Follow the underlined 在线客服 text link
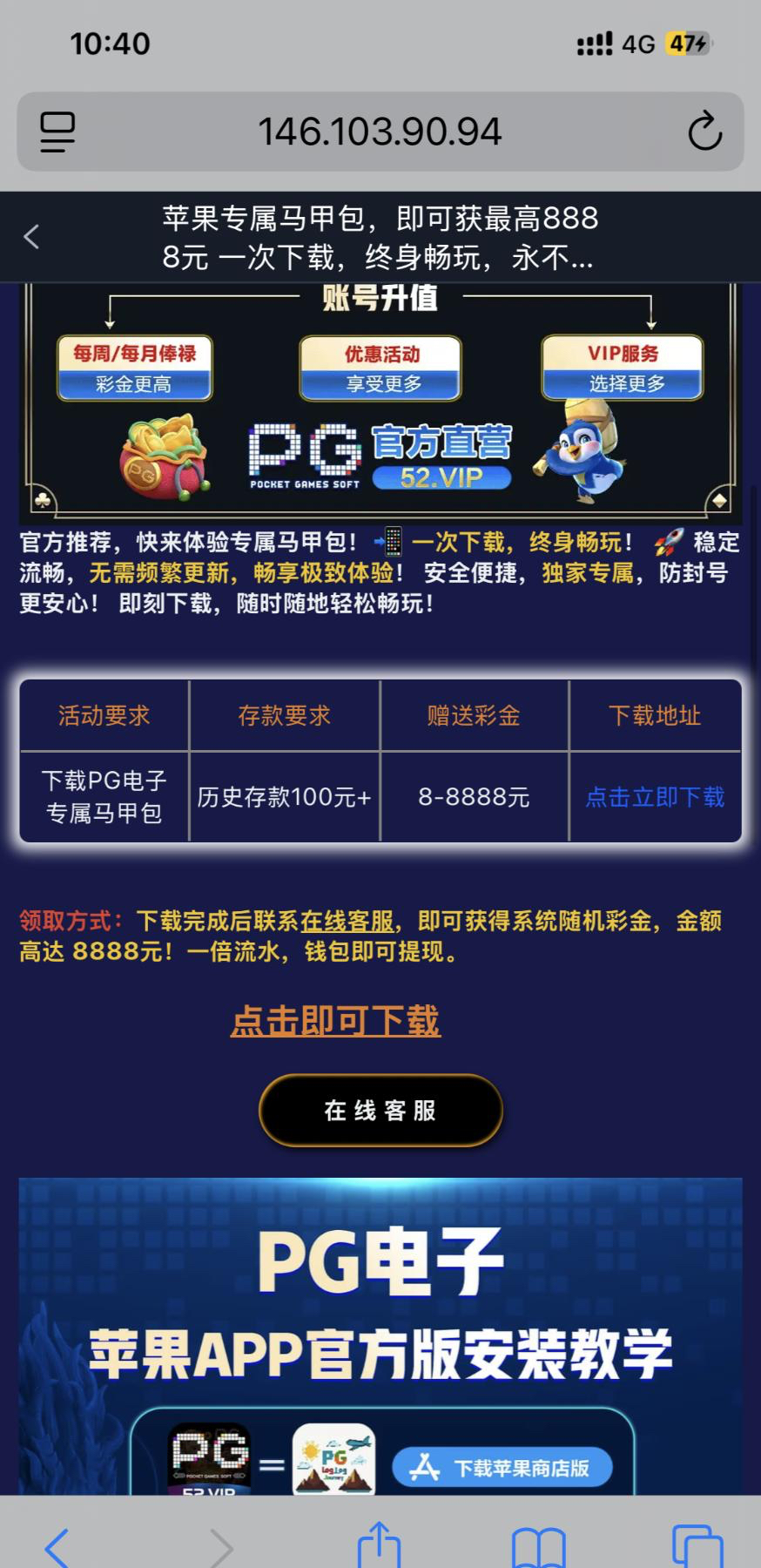The width and height of the screenshot is (761, 1568). coord(347,921)
